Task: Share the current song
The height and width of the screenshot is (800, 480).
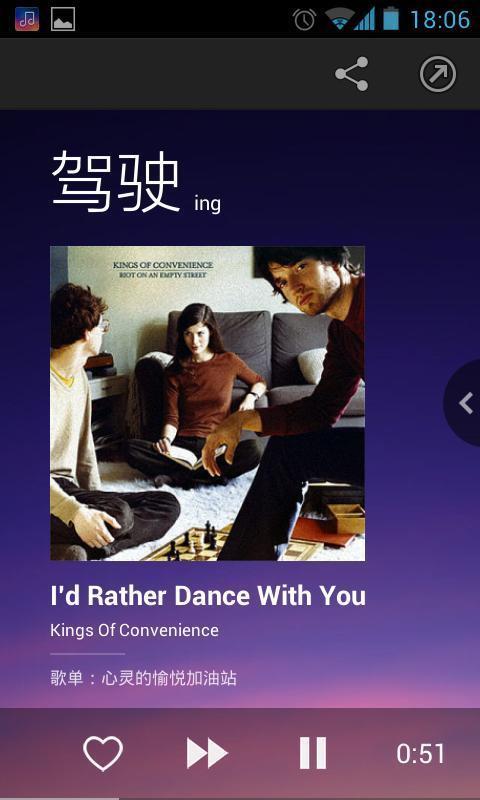Action: click(x=351, y=74)
